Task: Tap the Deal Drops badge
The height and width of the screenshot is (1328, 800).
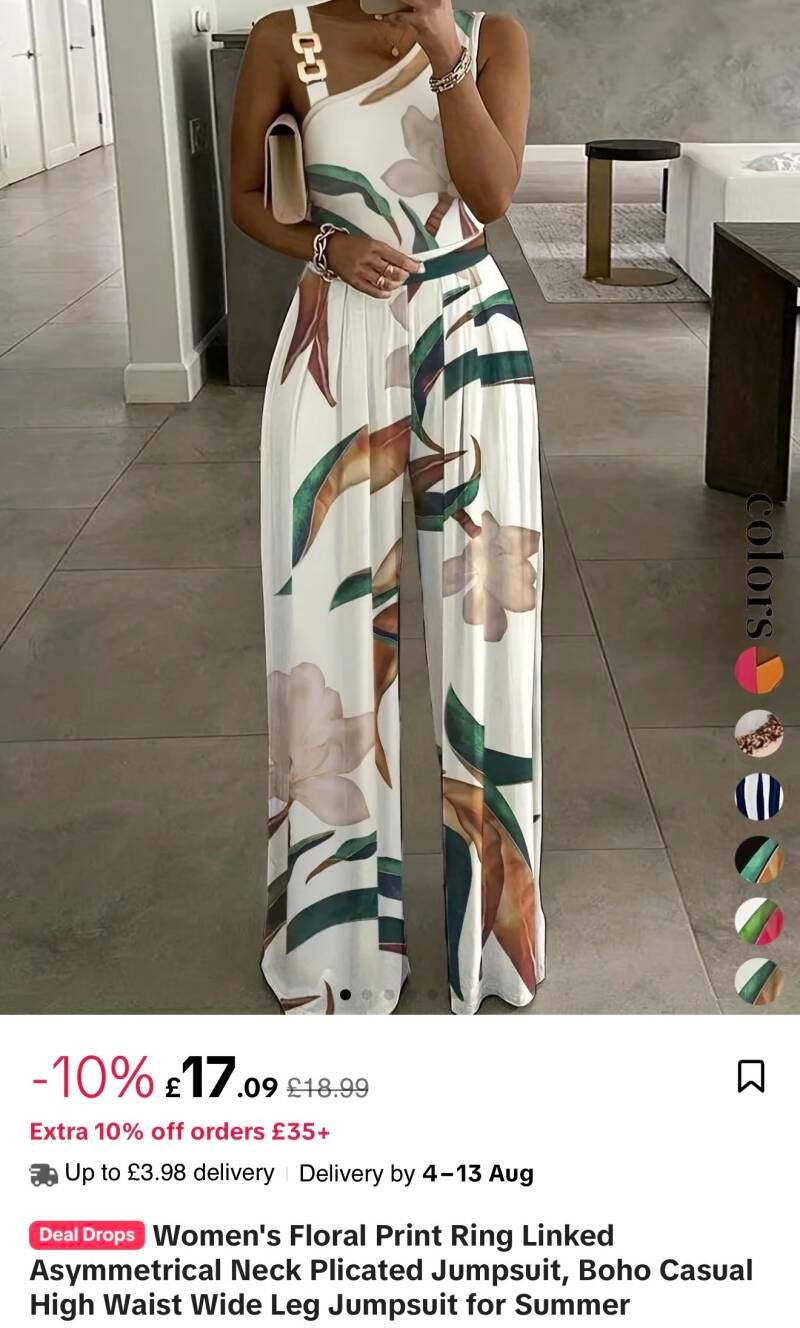Action: click(x=87, y=1235)
